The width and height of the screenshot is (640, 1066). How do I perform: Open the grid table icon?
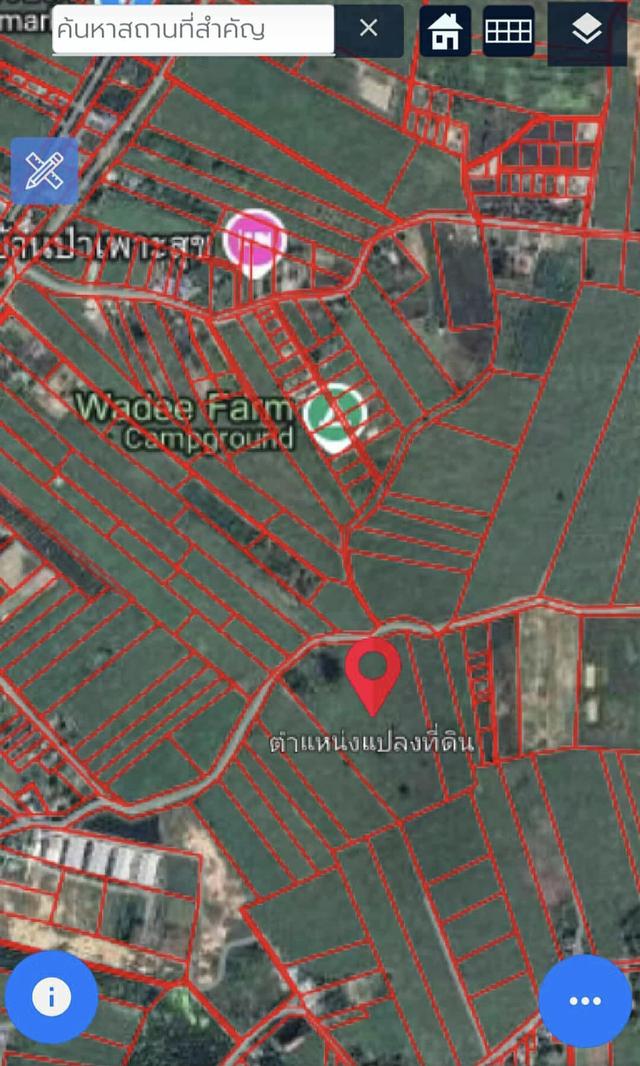509,31
